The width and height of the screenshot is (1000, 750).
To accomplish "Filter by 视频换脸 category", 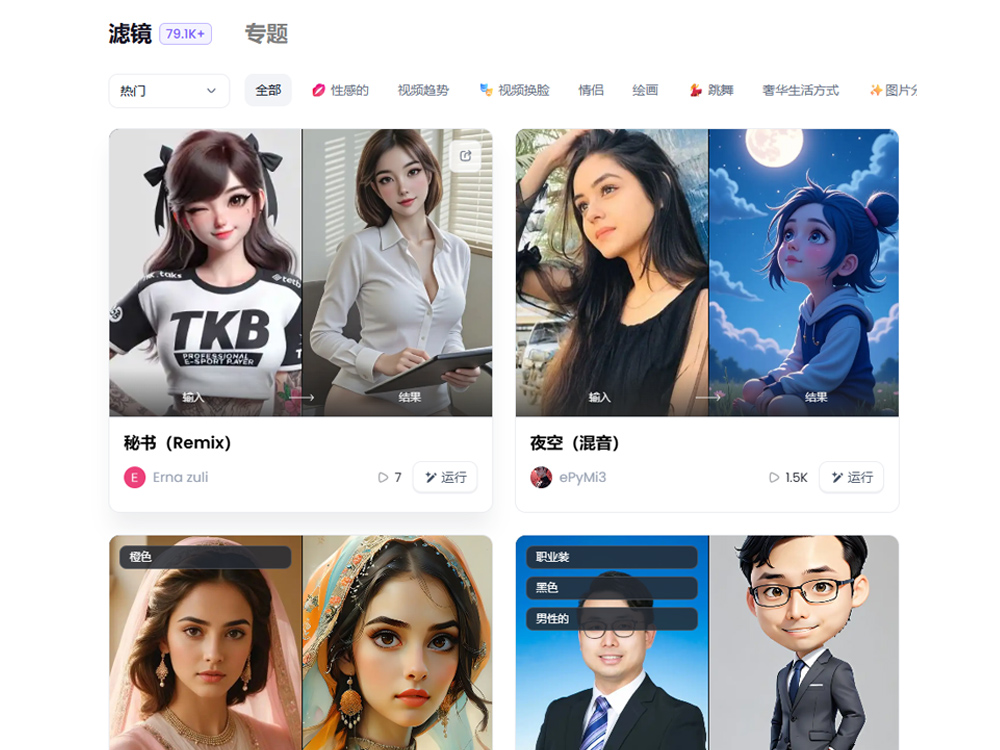I will 515,90.
